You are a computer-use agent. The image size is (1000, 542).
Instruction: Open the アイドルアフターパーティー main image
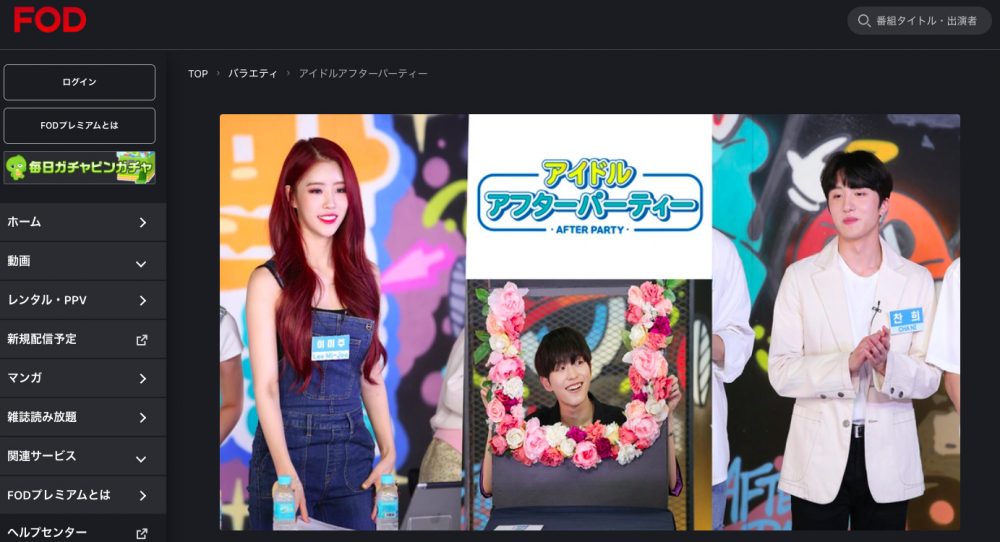pos(589,321)
